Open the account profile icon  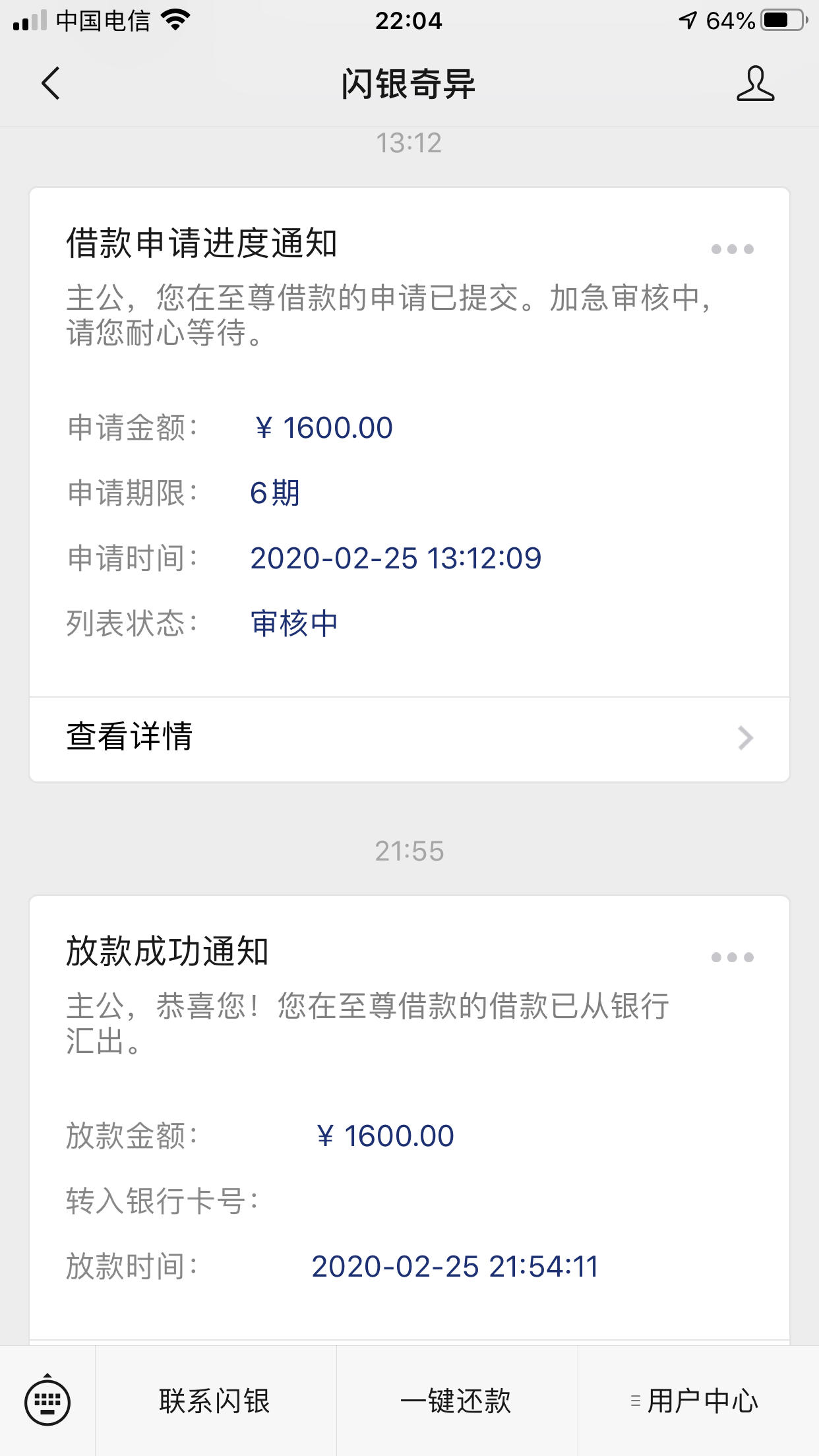755,84
